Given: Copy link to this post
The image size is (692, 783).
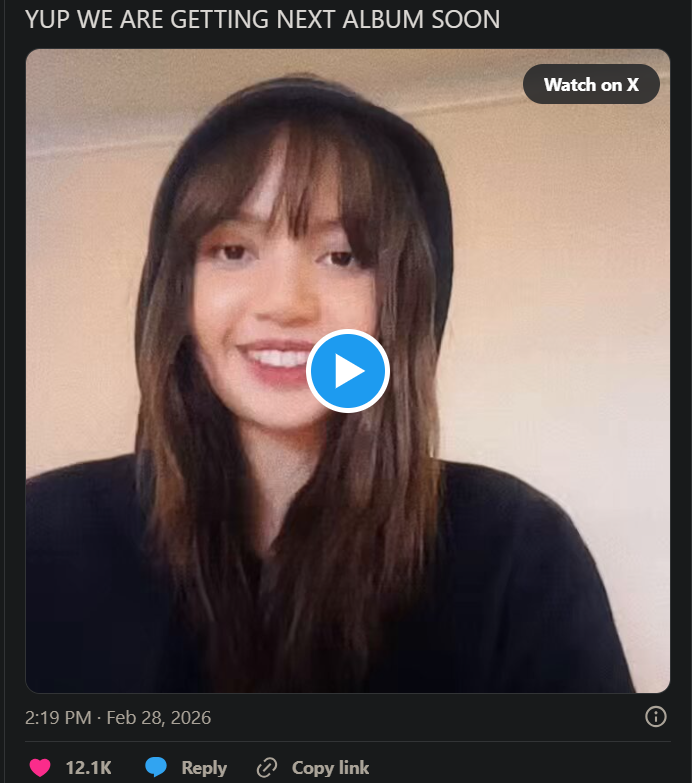Looking at the screenshot, I should [x=313, y=768].
